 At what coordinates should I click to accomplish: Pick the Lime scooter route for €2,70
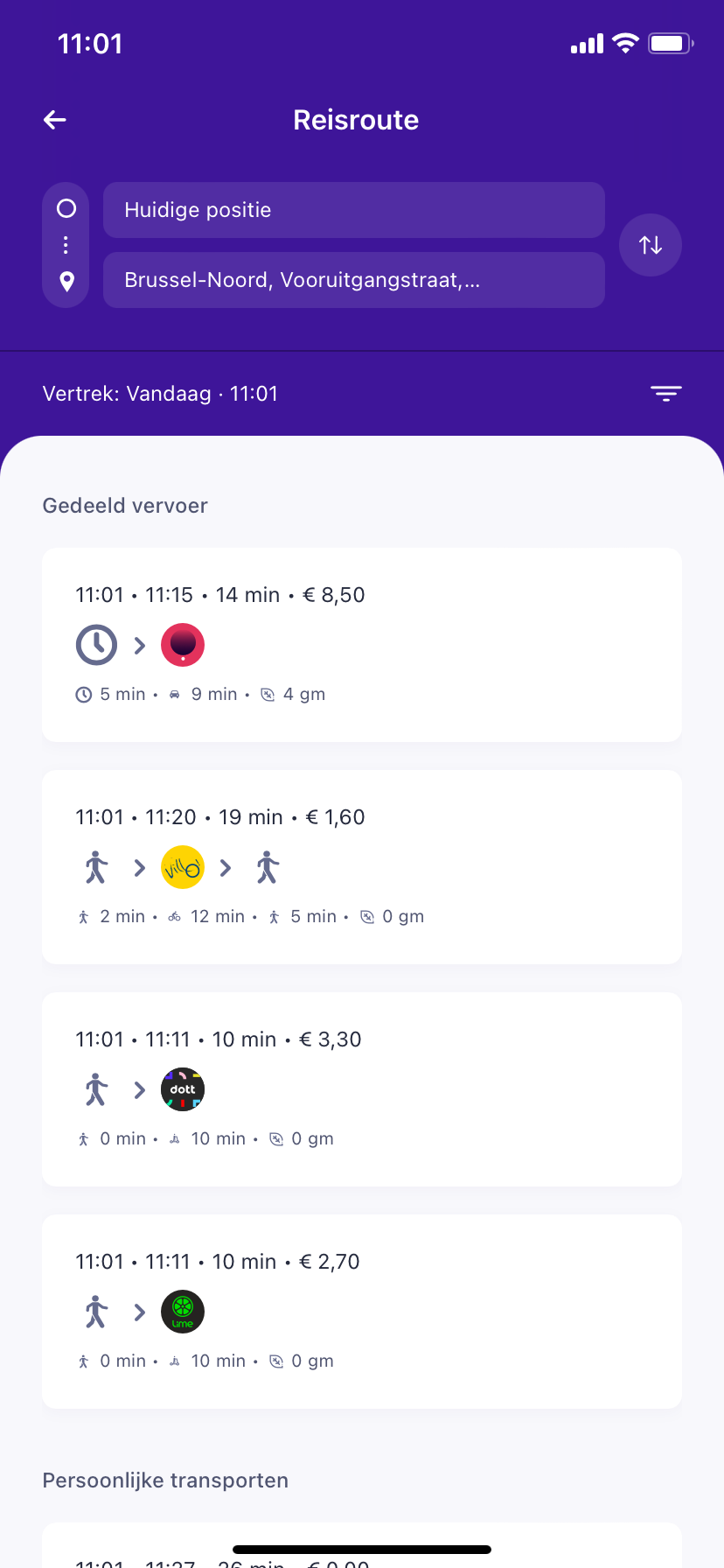tap(361, 1312)
